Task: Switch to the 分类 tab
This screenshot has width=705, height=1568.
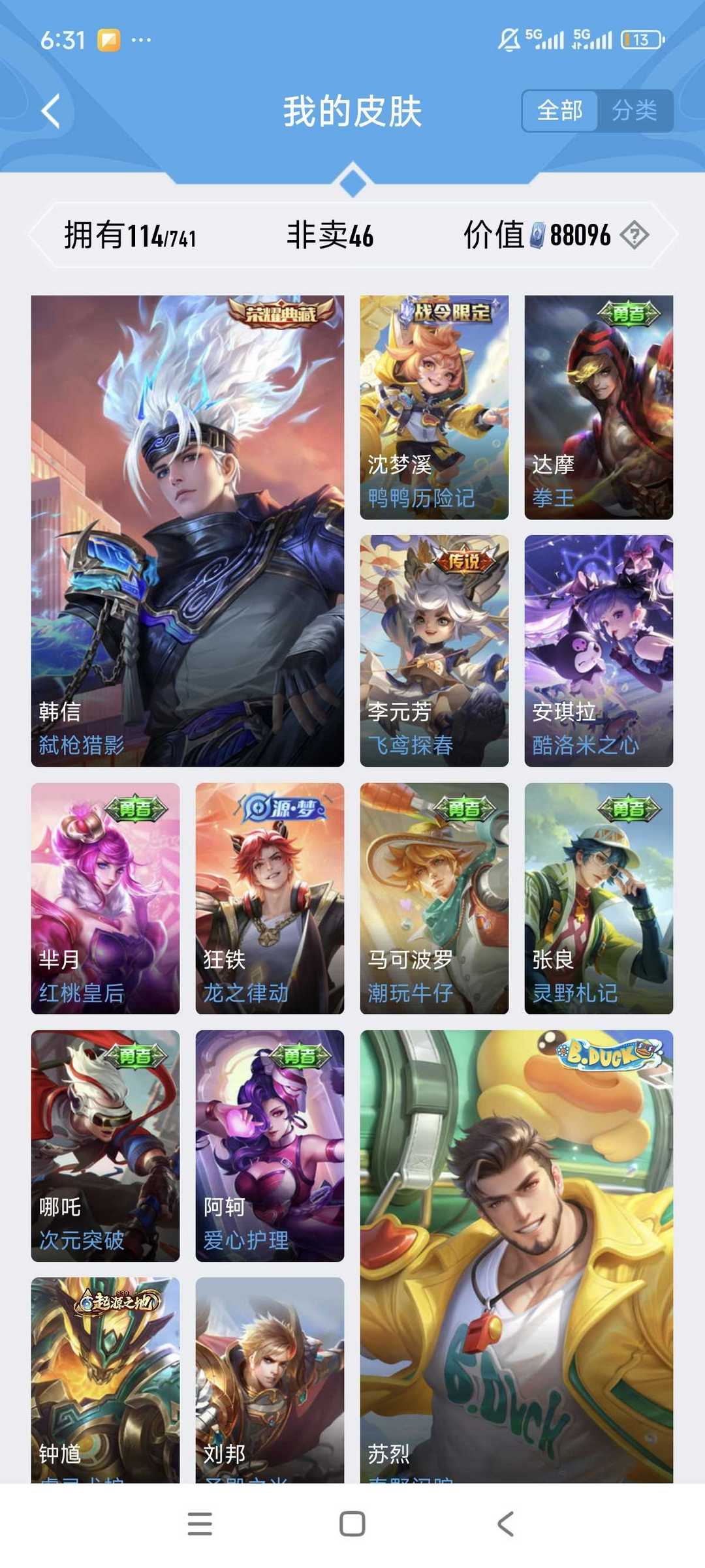Action: point(634,110)
